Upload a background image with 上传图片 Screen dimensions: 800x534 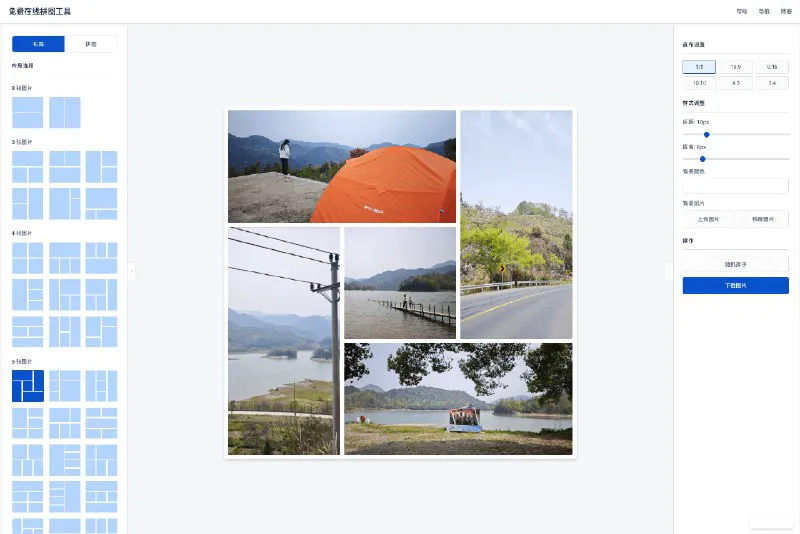click(x=708, y=219)
